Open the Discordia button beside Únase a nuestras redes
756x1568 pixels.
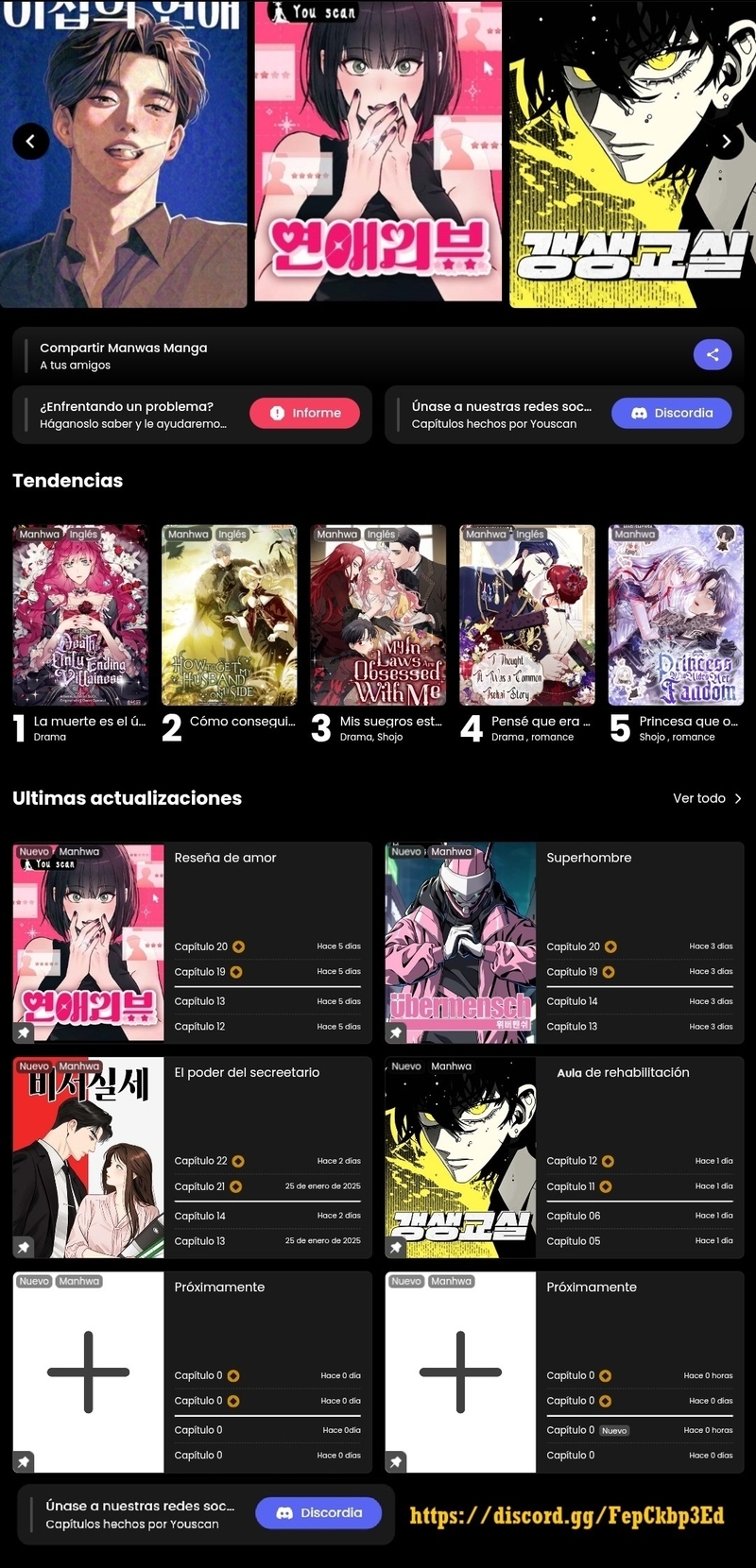[x=671, y=413]
